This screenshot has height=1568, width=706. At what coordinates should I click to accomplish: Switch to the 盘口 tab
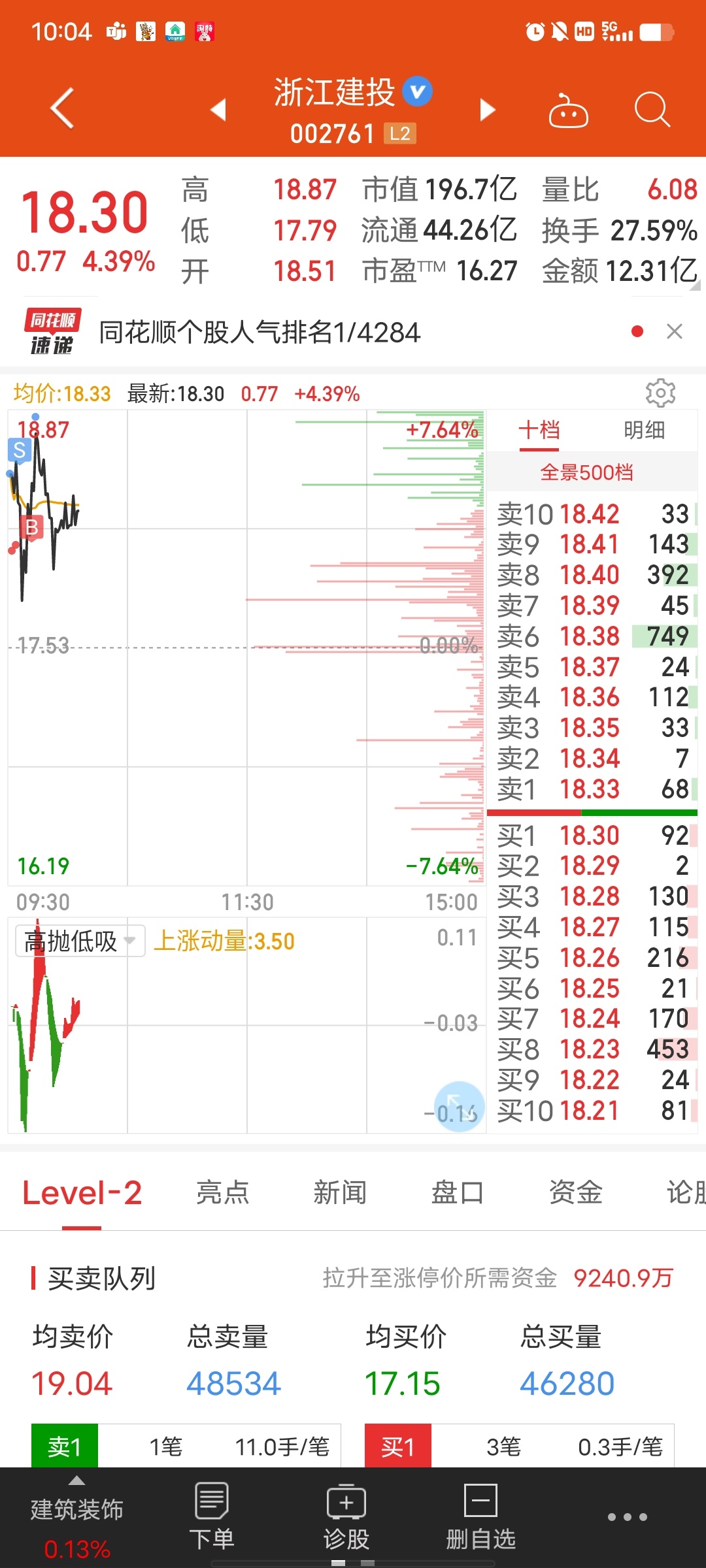(458, 1192)
